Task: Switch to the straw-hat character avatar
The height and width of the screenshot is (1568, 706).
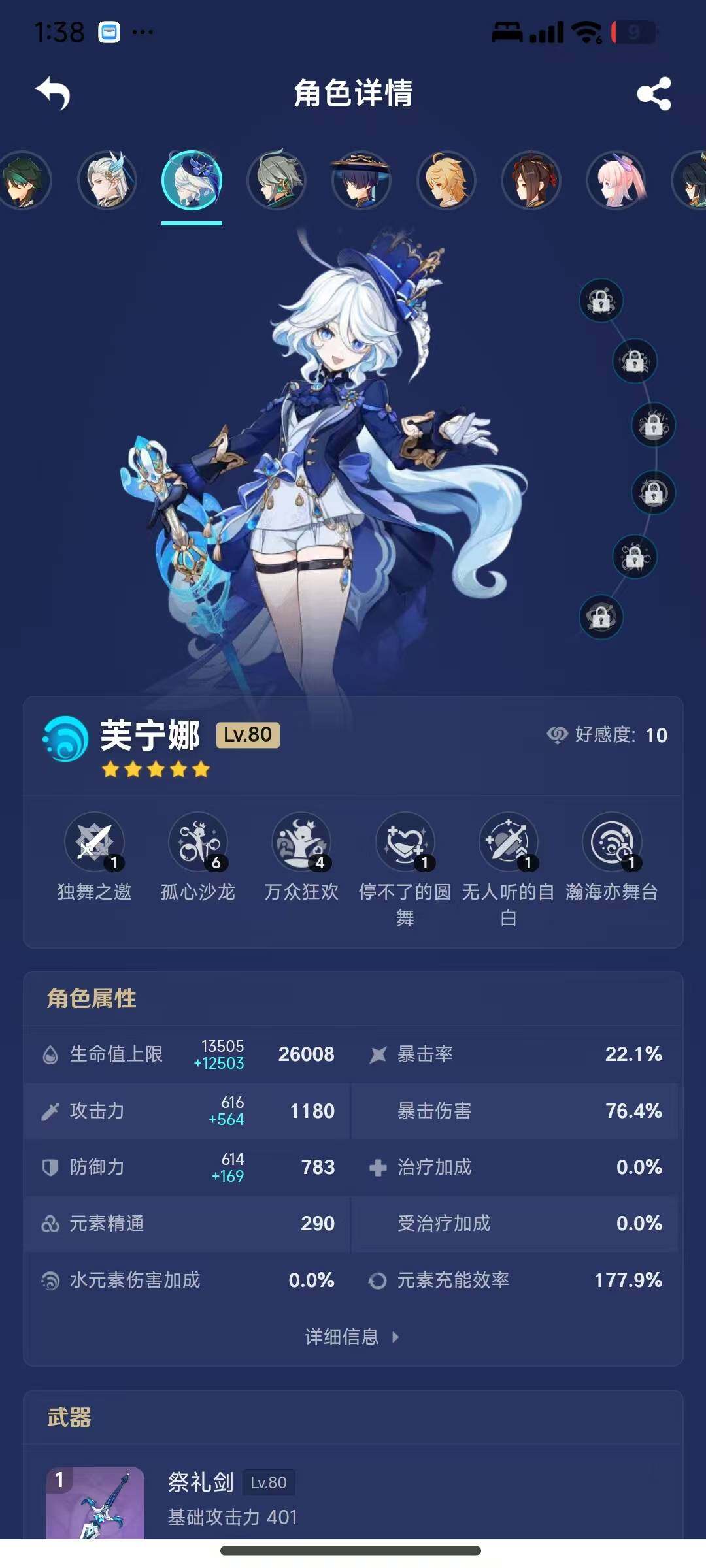Action: coord(361,180)
